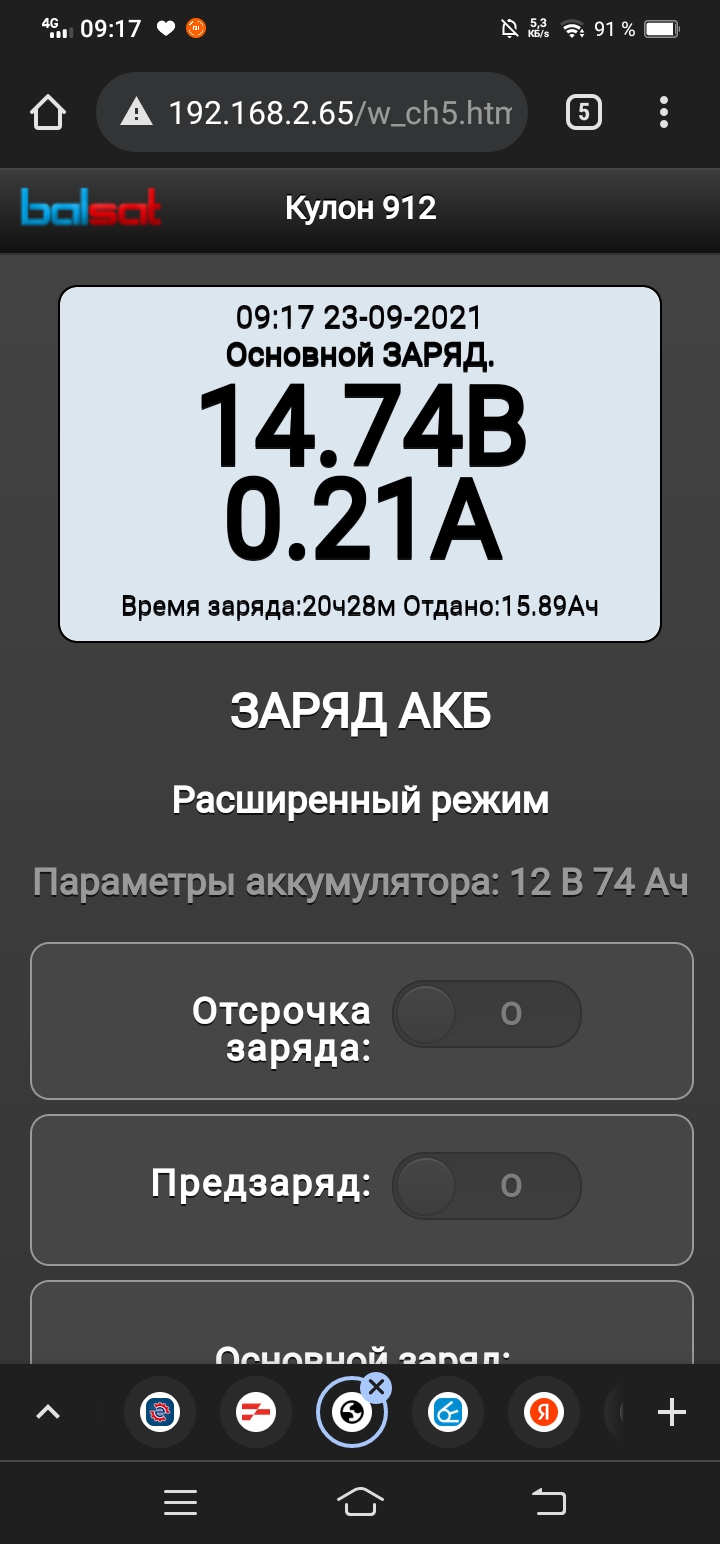
Task: Open the tab switcher showing 5 tabs
Action: (584, 113)
